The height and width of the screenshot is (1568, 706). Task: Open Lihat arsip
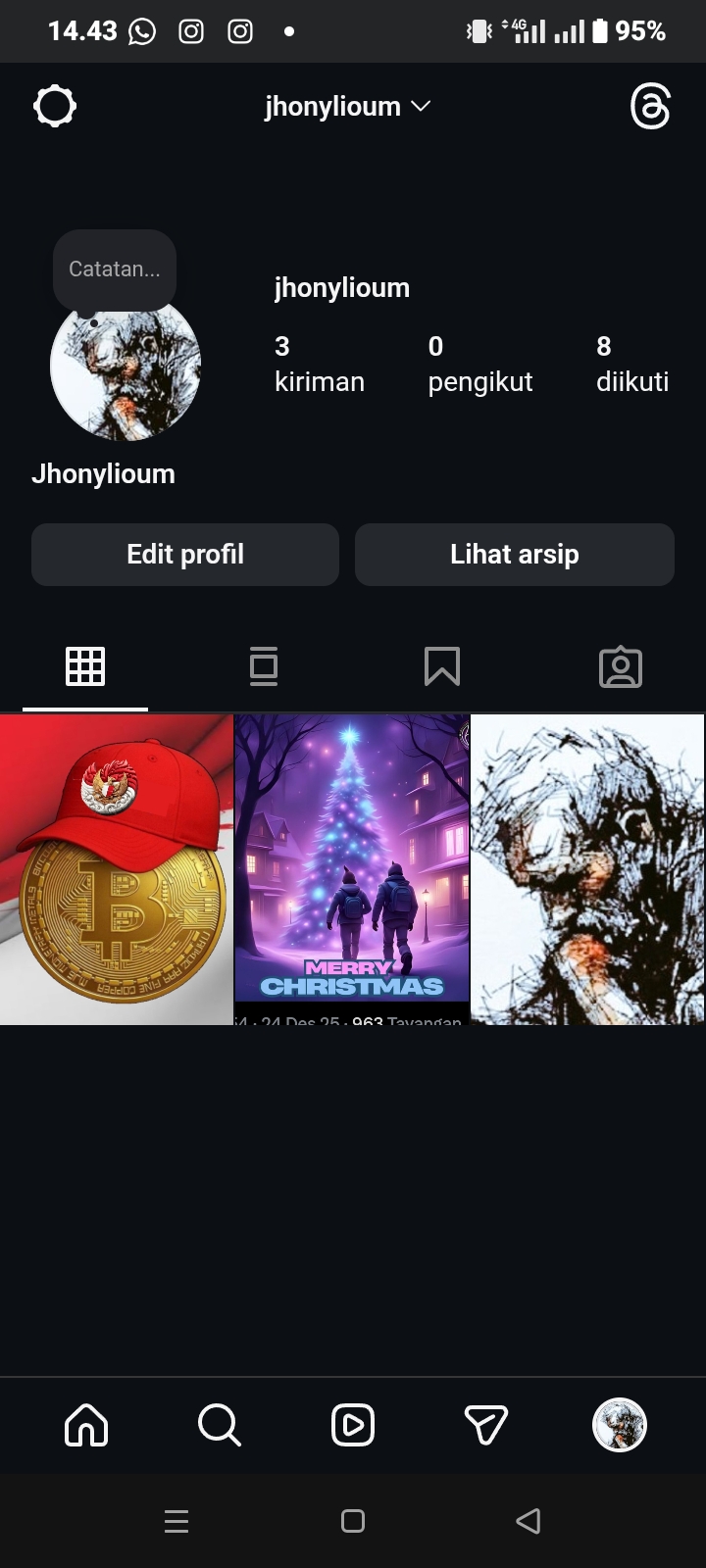click(x=514, y=555)
